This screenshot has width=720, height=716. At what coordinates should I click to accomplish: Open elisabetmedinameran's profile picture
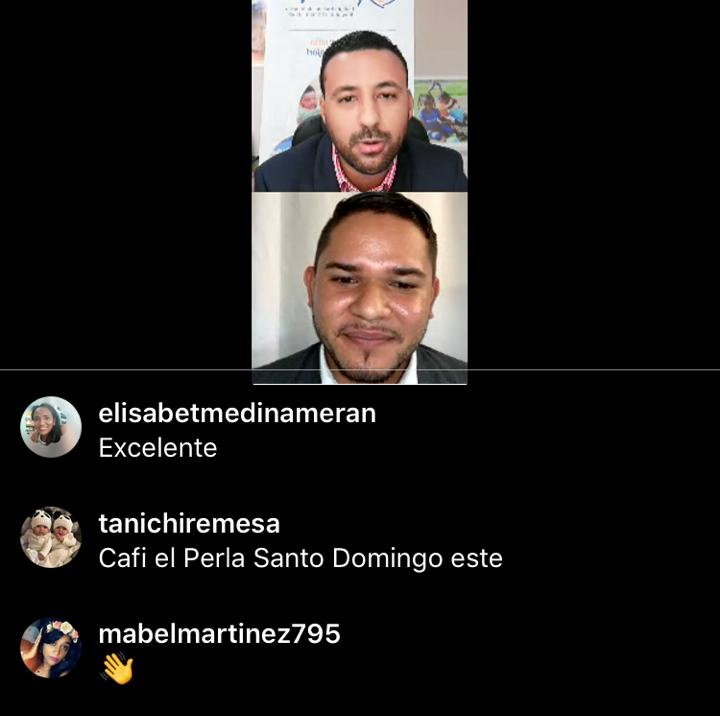coord(51,427)
